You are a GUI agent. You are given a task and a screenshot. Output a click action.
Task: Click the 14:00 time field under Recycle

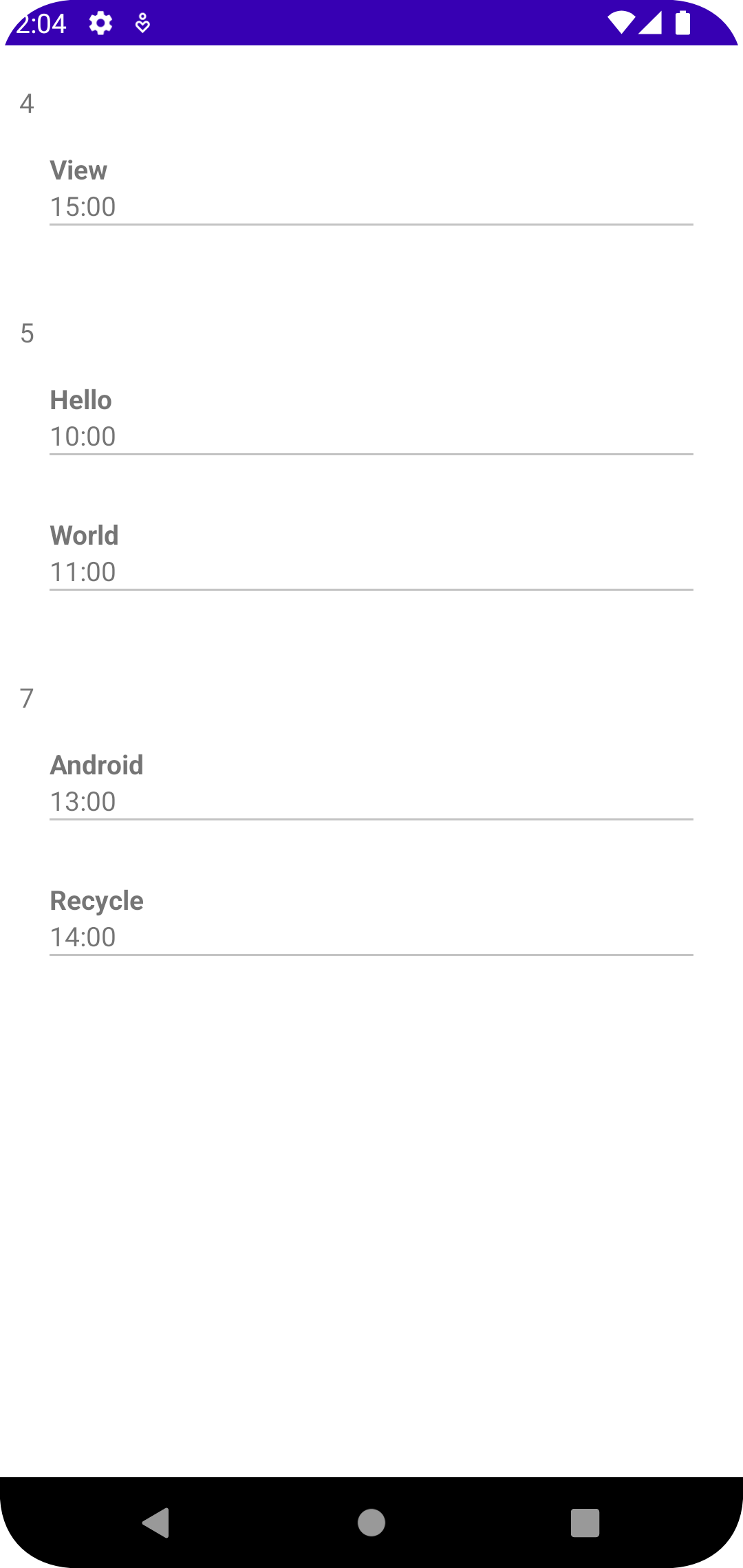pos(371,936)
